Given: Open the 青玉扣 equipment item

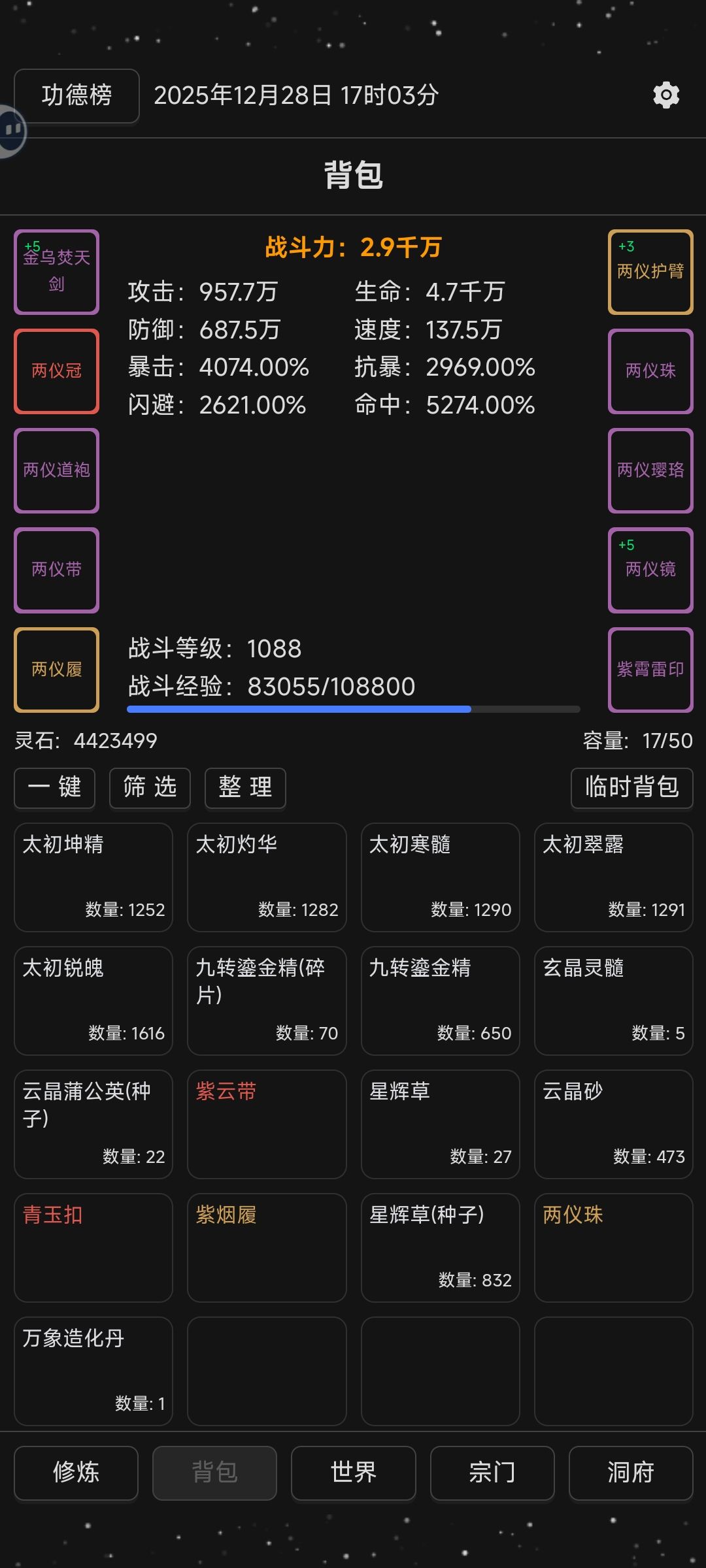Looking at the screenshot, I should tap(93, 1247).
